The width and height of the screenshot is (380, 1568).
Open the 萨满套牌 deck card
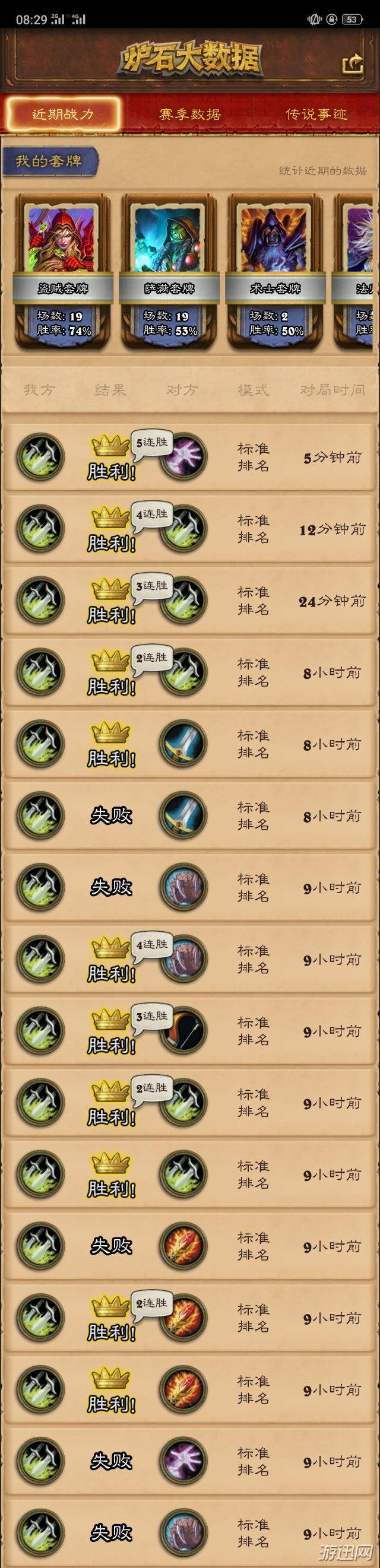click(169, 271)
